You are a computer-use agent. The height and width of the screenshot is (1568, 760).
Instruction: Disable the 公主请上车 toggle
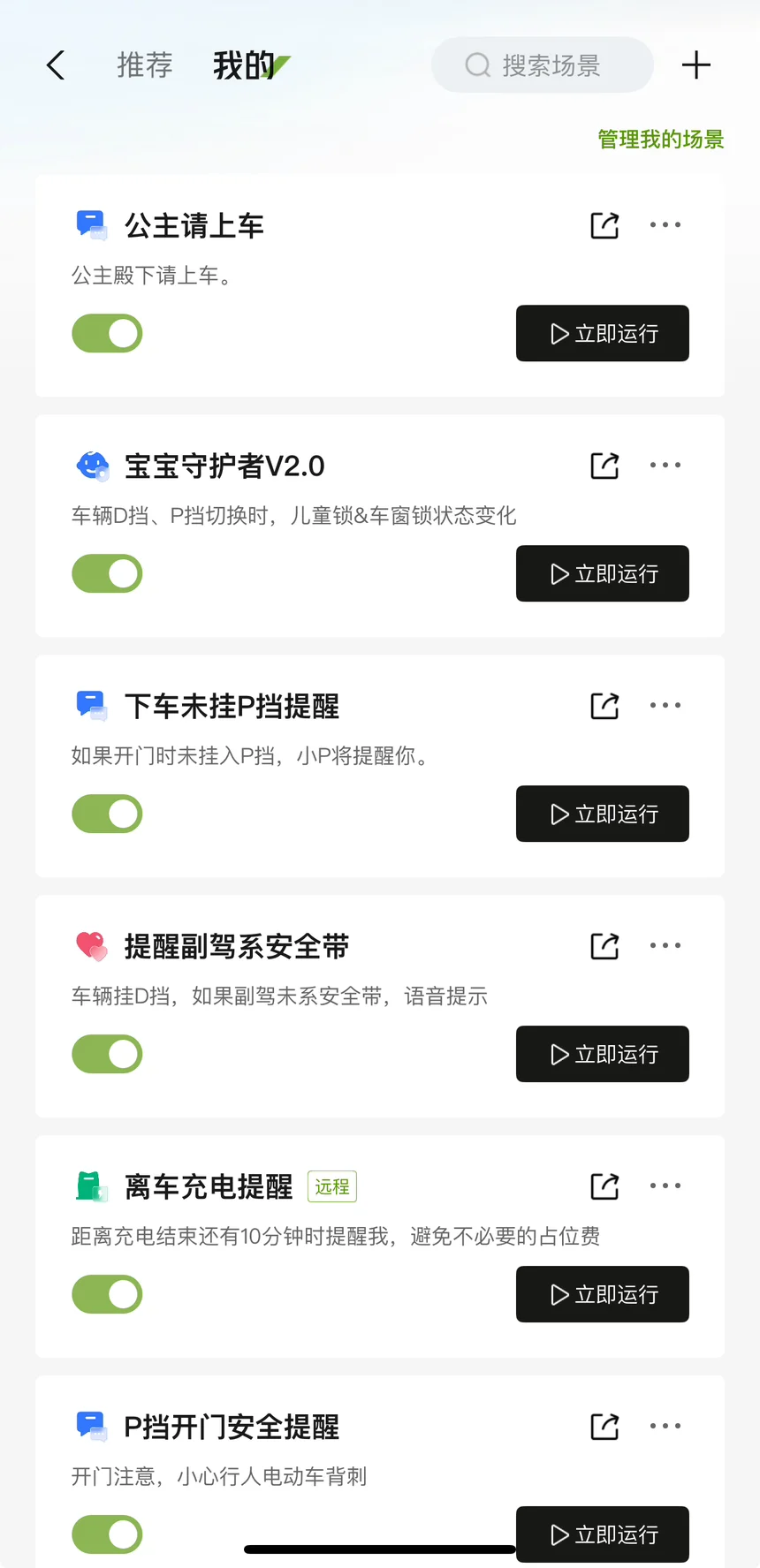(x=107, y=333)
